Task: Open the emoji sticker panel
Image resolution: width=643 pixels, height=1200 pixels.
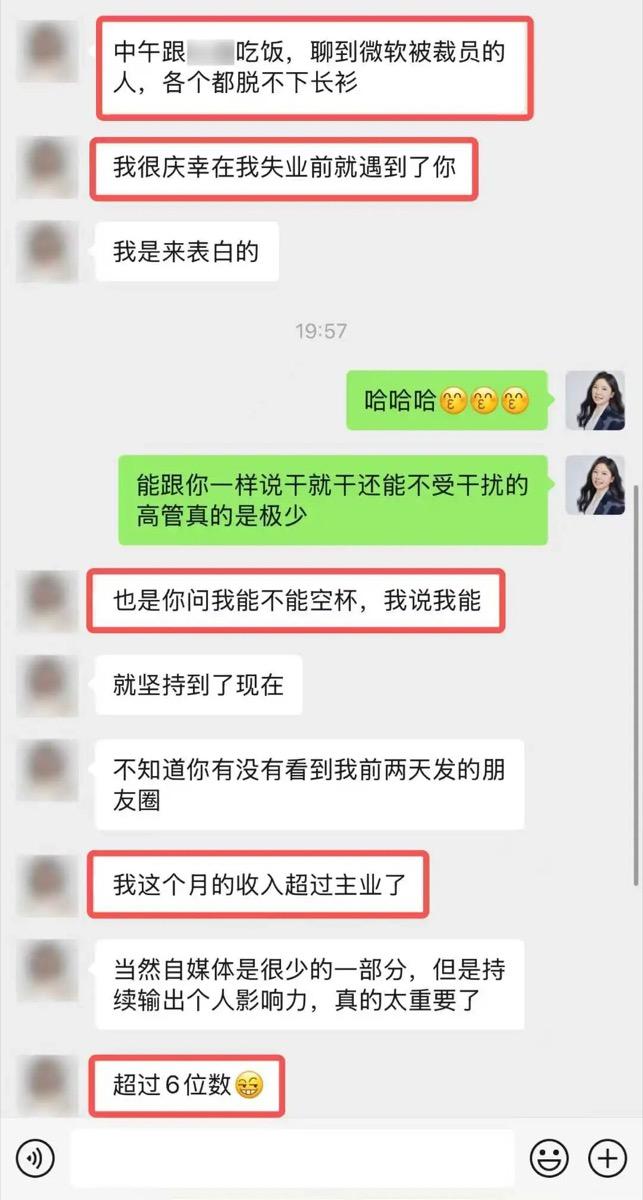Action: pyautogui.click(x=548, y=1159)
